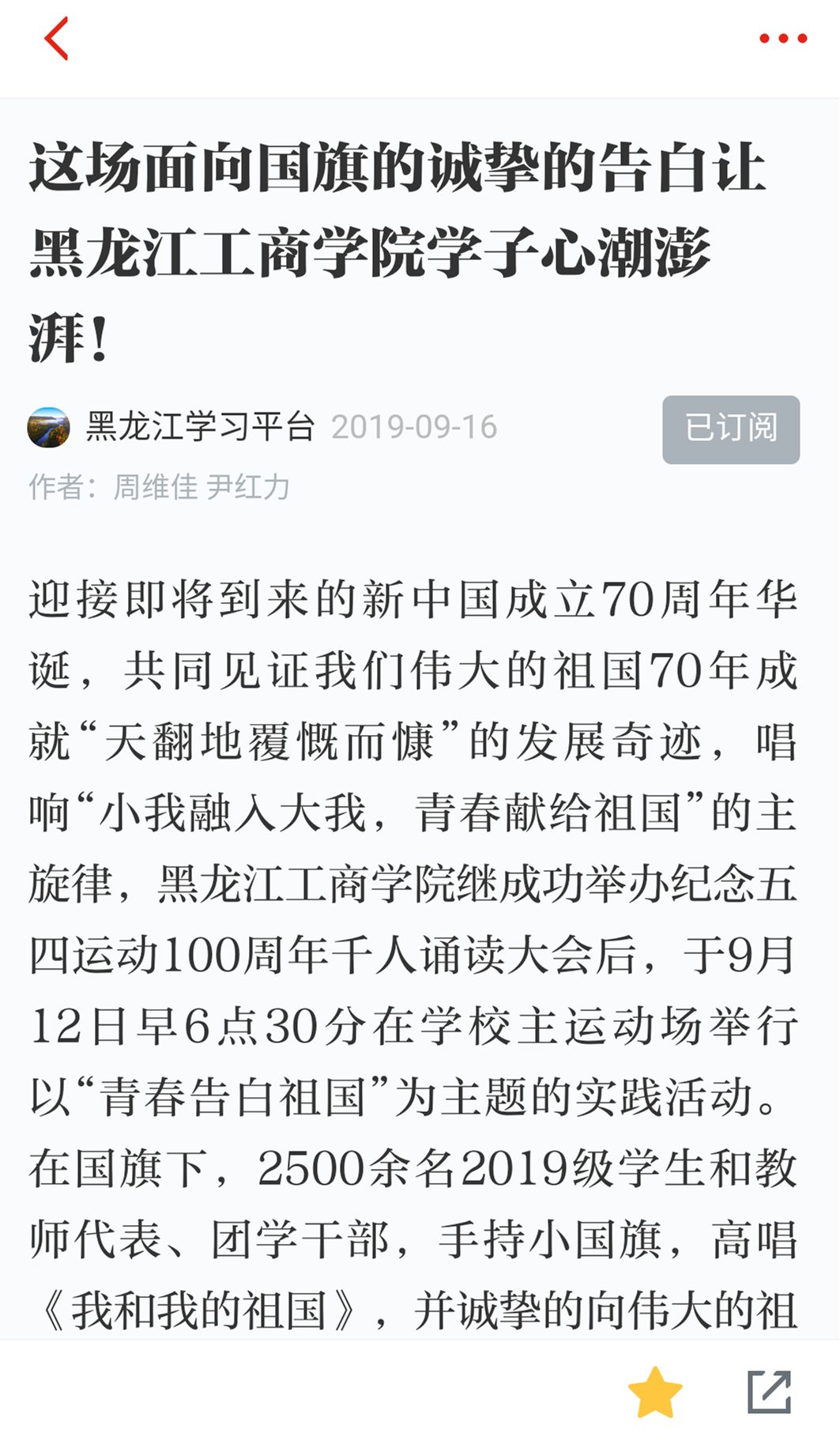Share this article via the share icon

[x=769, y=1392]
